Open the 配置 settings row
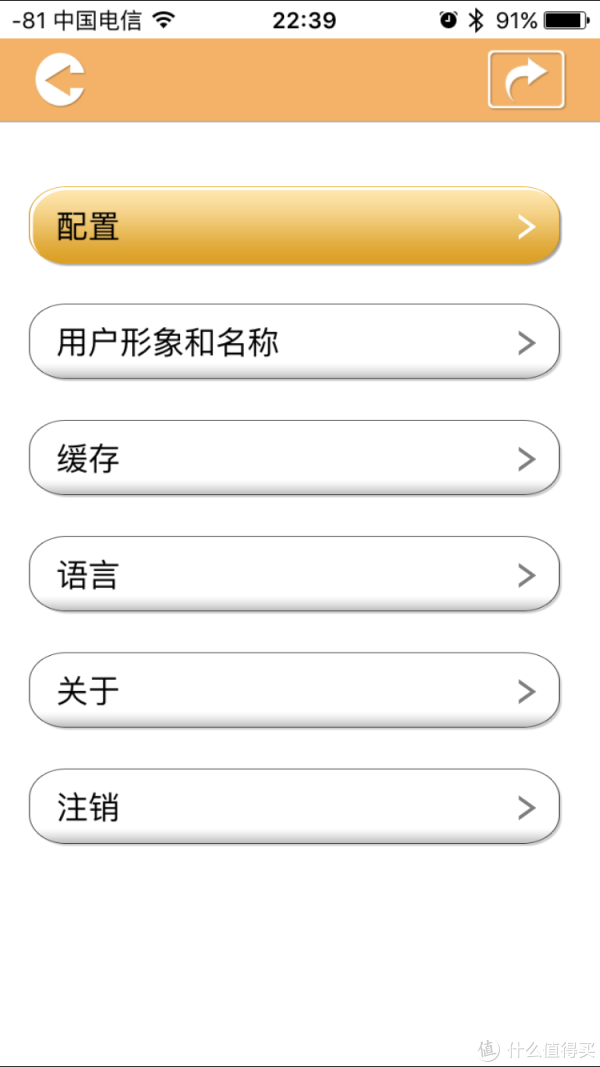The image size is (600, 1067). (x=295, y=225)
